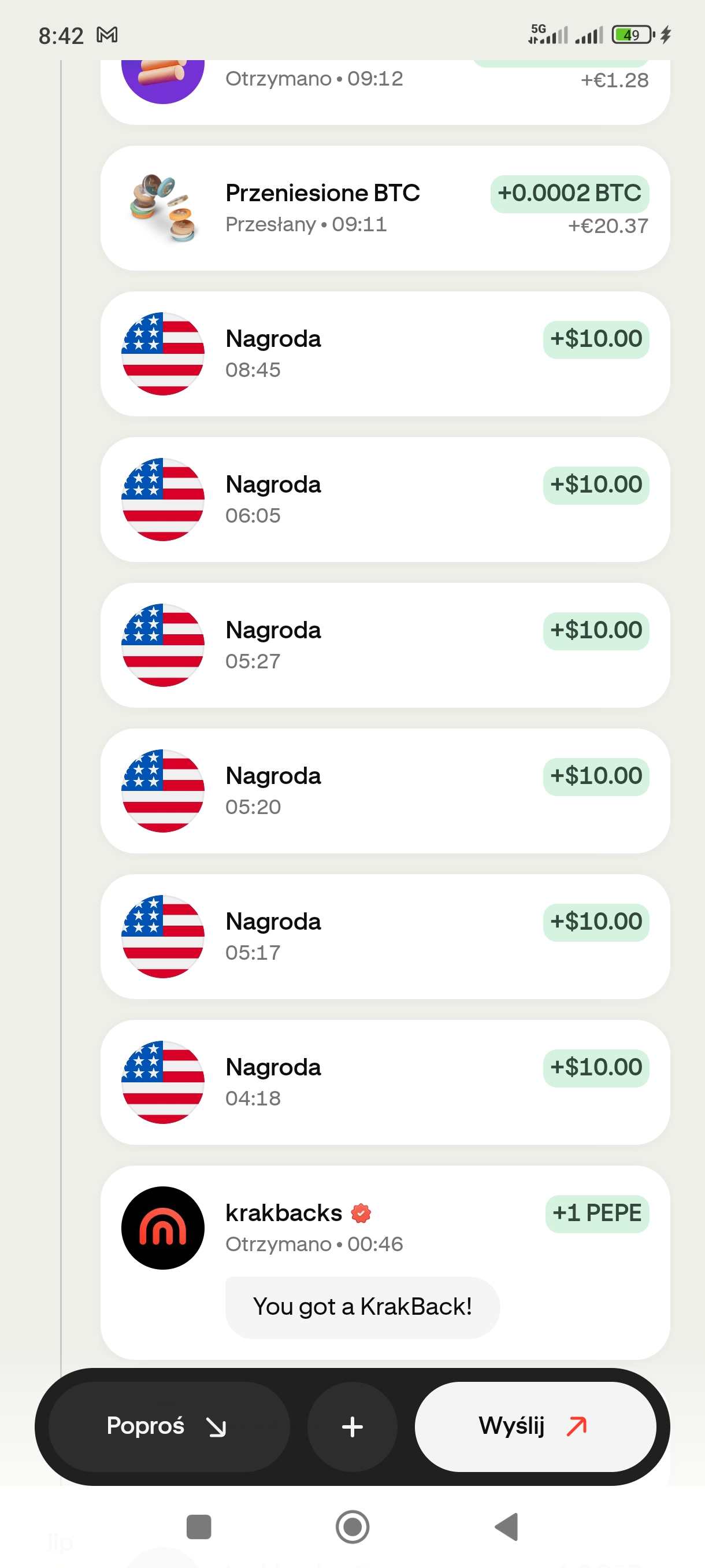Open the Przeniesione BTC transaction

click(x=385, y=208)
